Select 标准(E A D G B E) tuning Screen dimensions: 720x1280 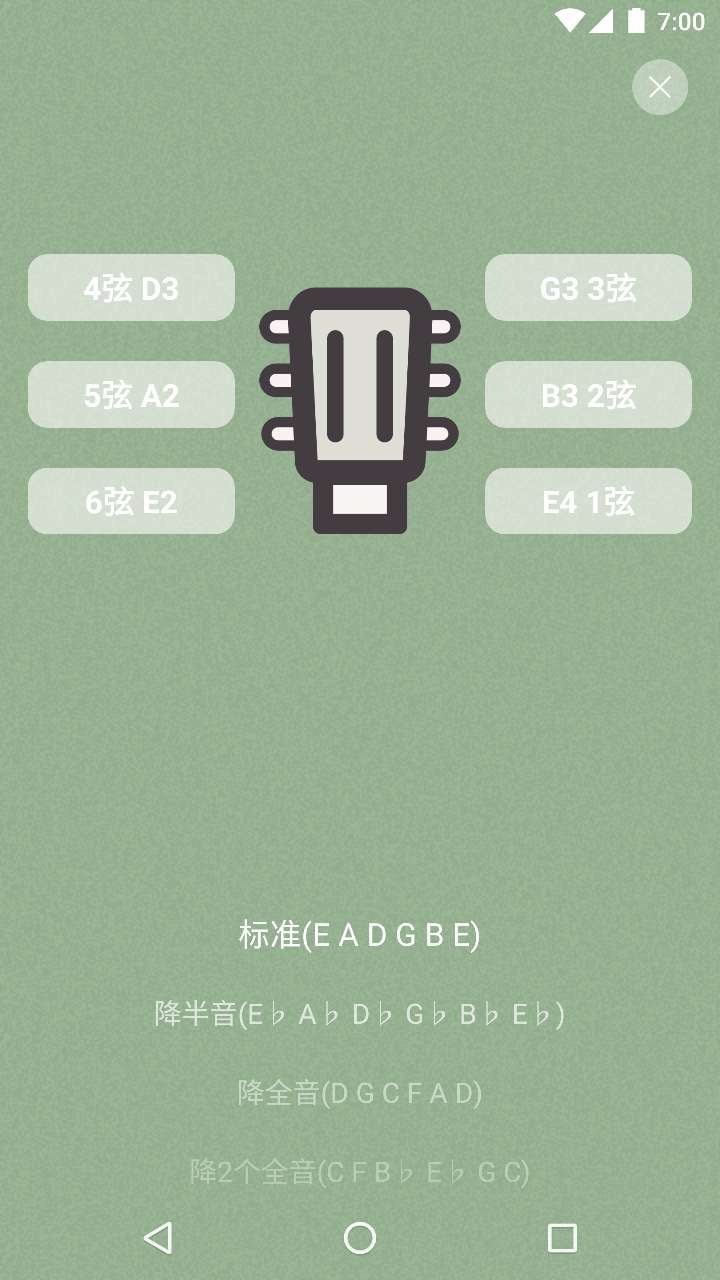[360, 935]
